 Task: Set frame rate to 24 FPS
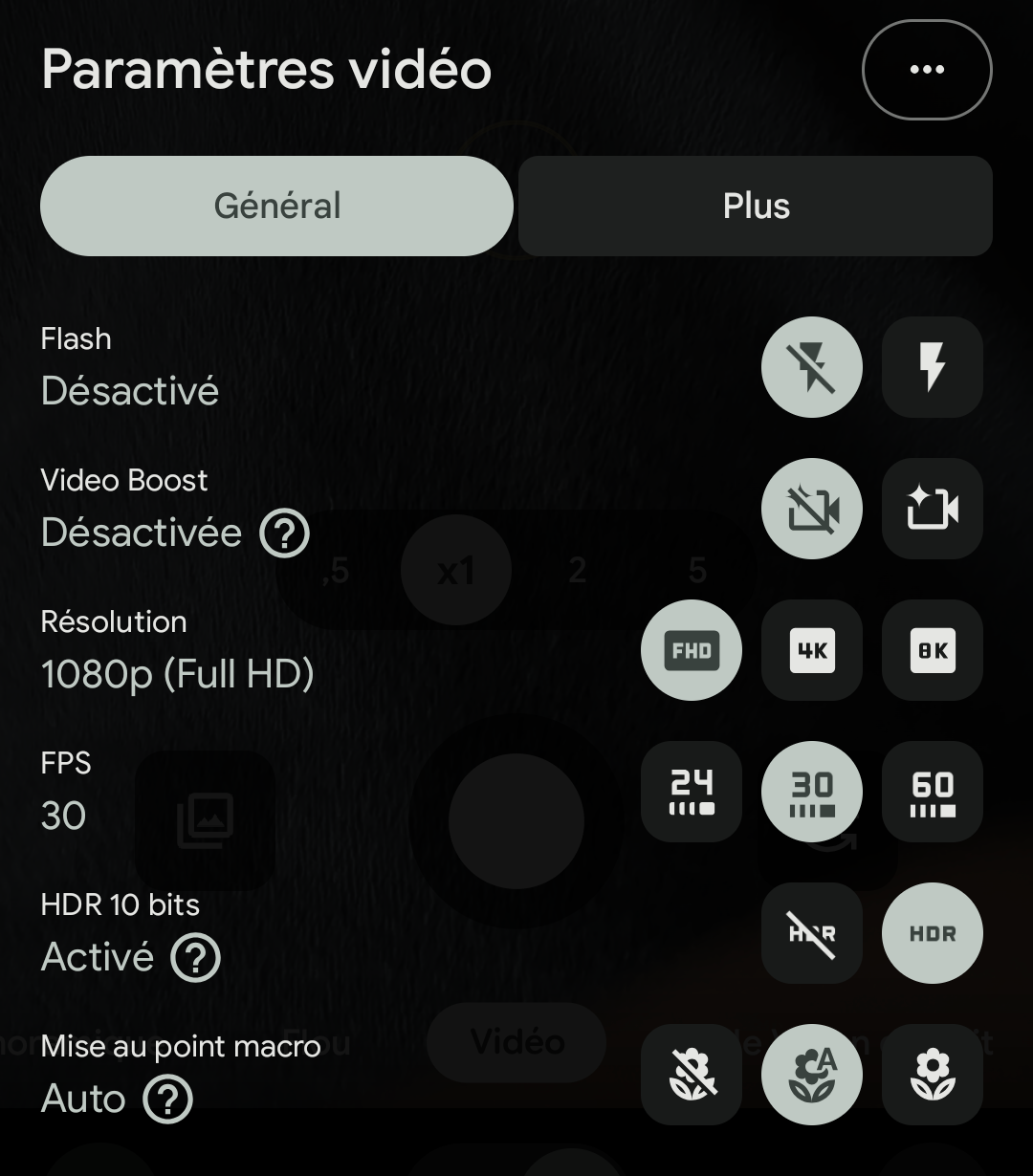[x=692, y=792]
